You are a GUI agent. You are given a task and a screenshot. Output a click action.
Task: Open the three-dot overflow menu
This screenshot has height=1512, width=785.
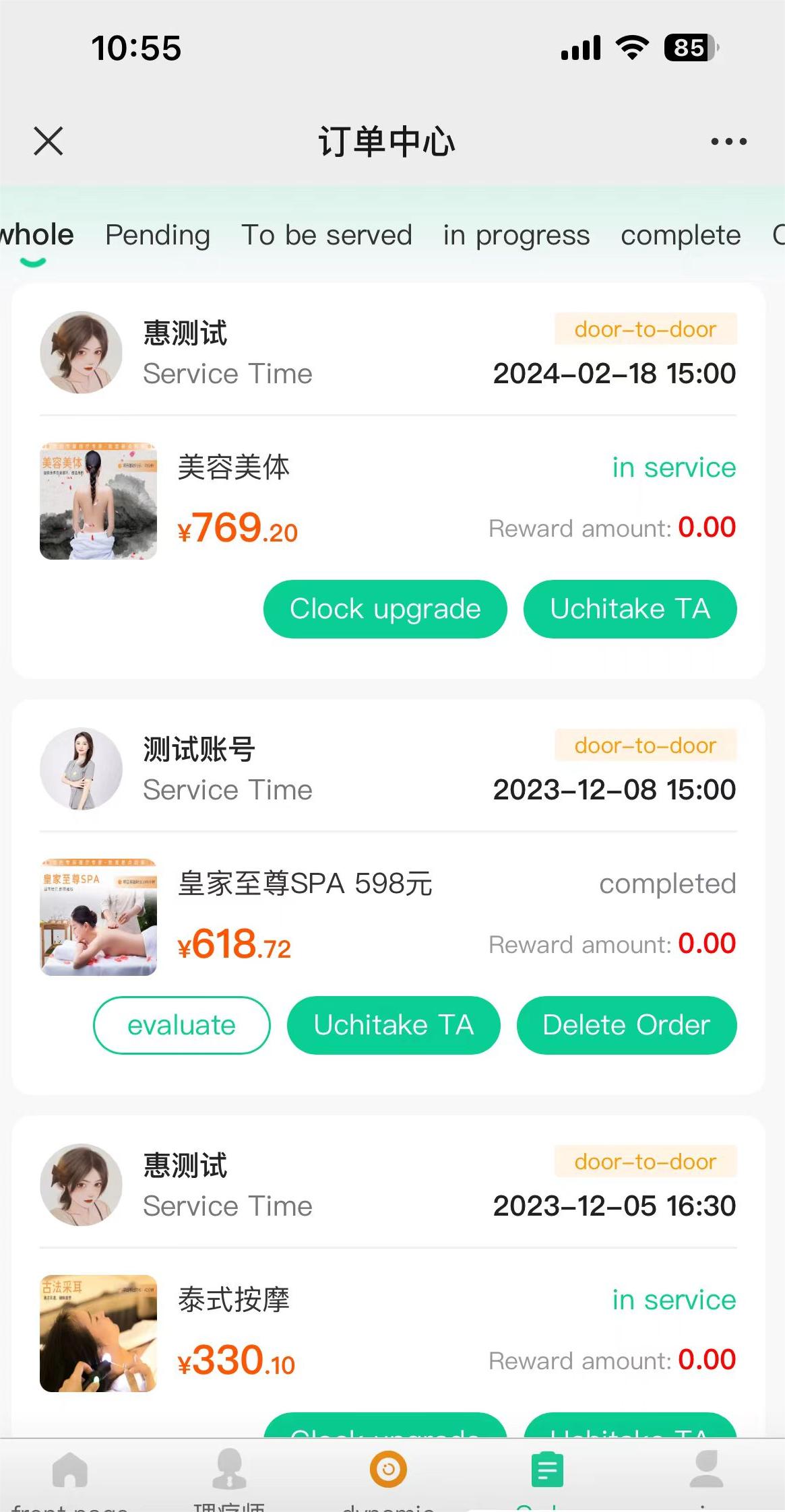(728, 141)
